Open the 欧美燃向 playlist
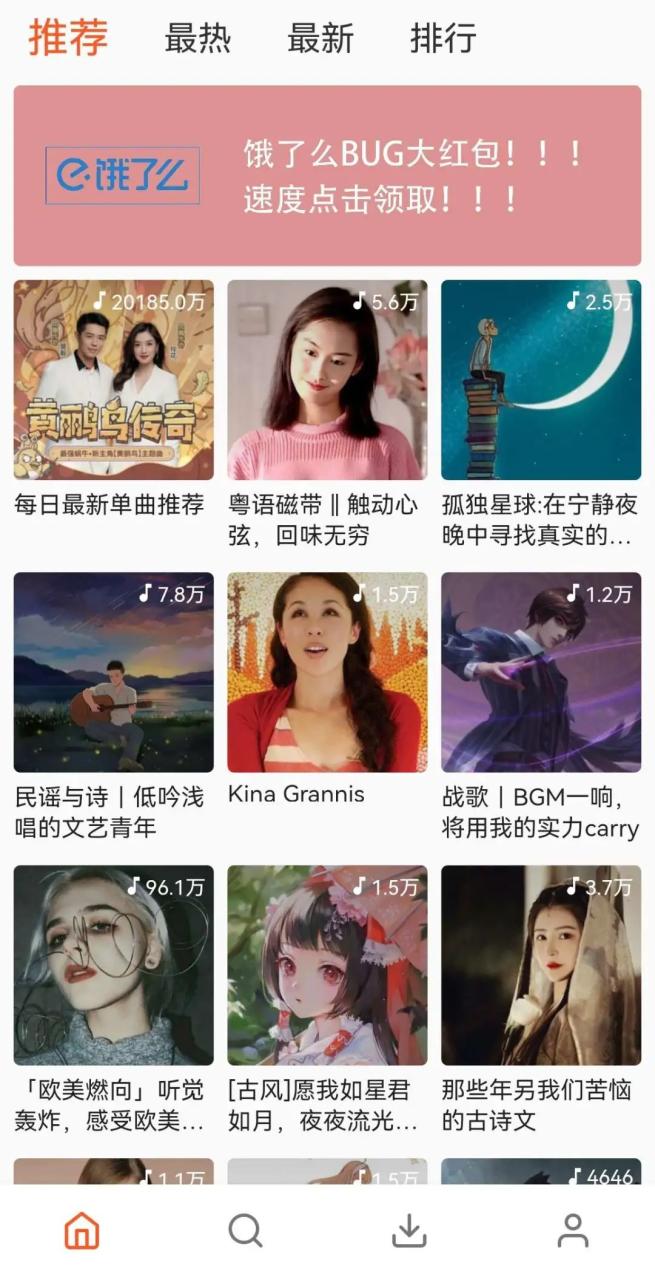The image size is (655, 1280). (114, 965)
